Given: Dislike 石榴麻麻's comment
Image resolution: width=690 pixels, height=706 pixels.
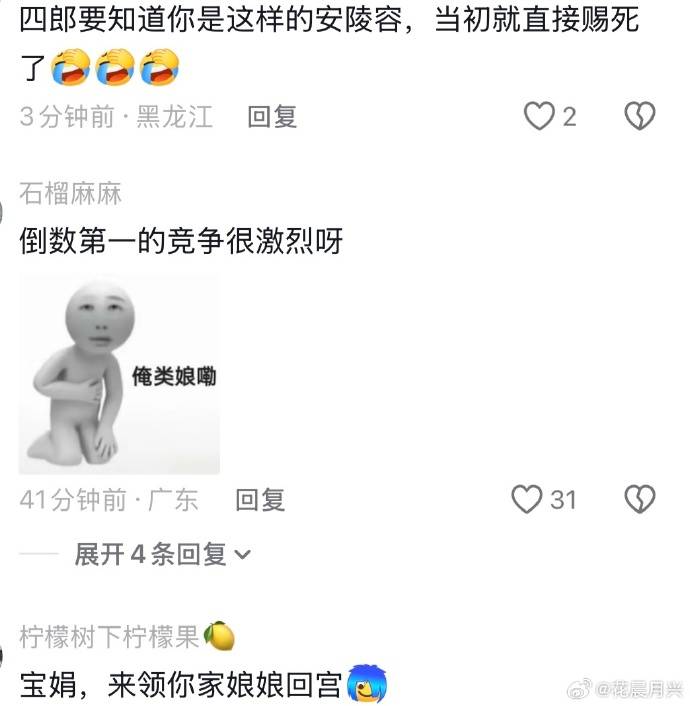Looking at the screenshot, I should [x=639, y=499].
